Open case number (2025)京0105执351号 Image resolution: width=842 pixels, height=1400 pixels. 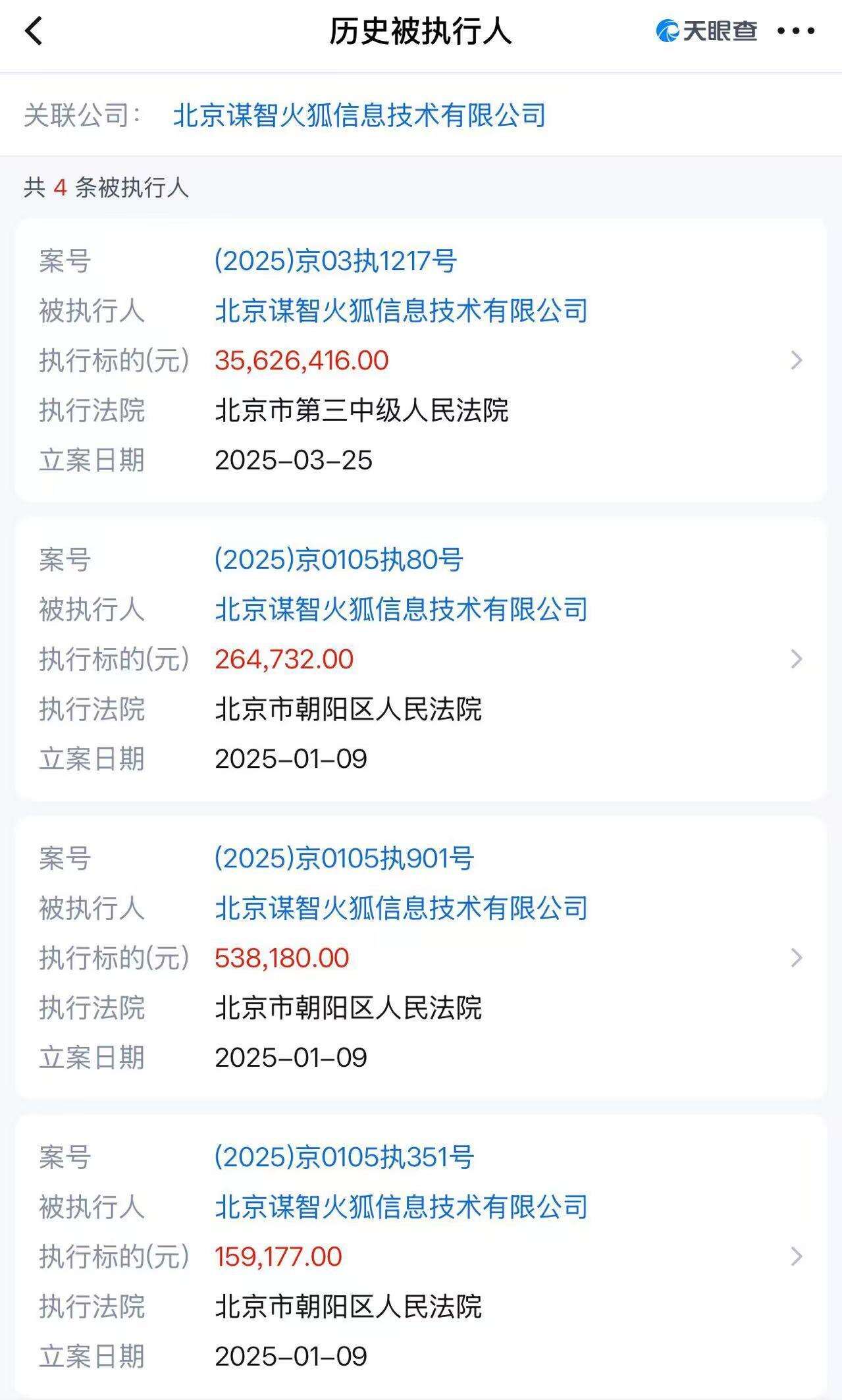344,1157
